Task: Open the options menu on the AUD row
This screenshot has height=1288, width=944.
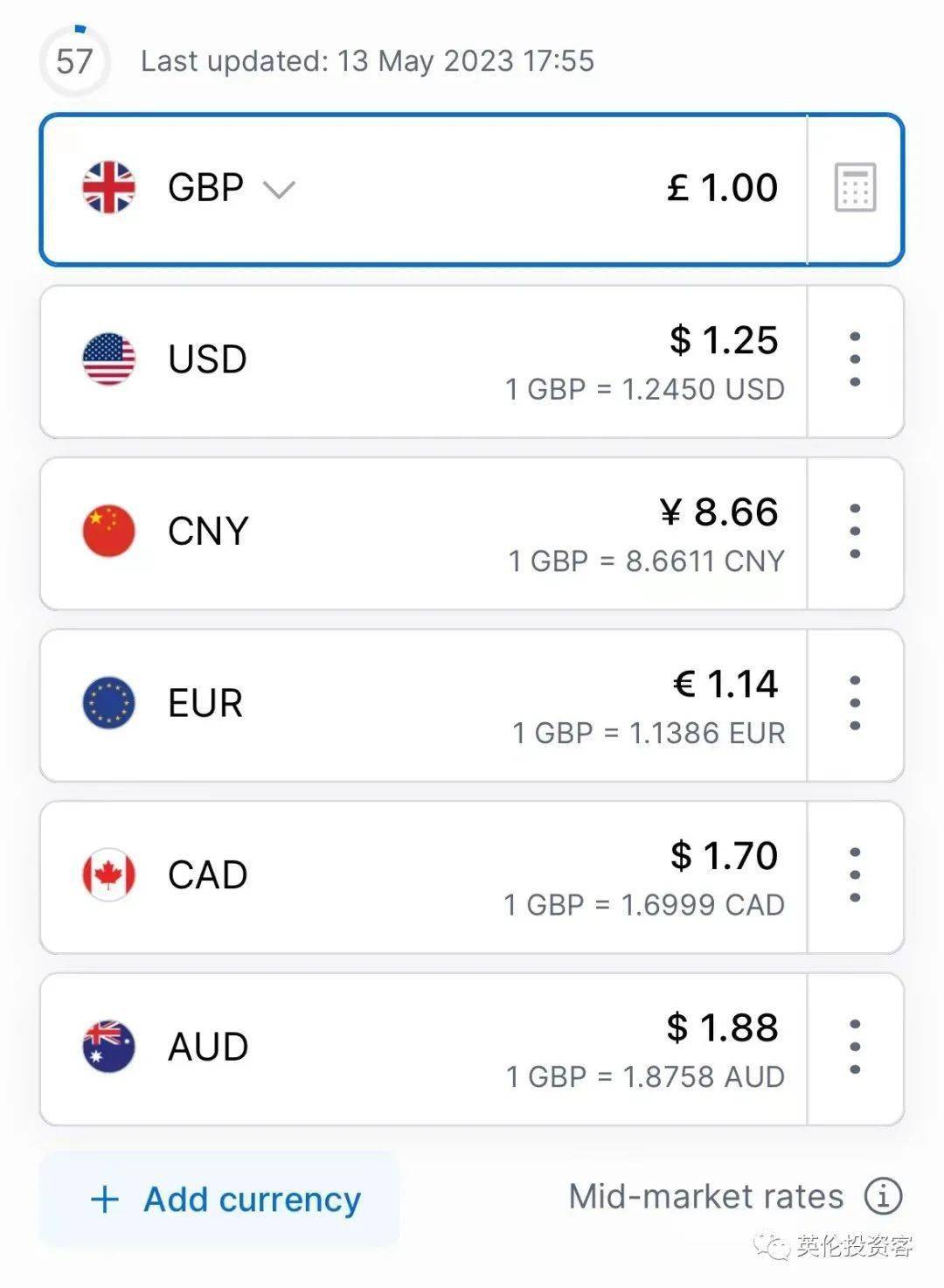Action: click(854, 1046)
